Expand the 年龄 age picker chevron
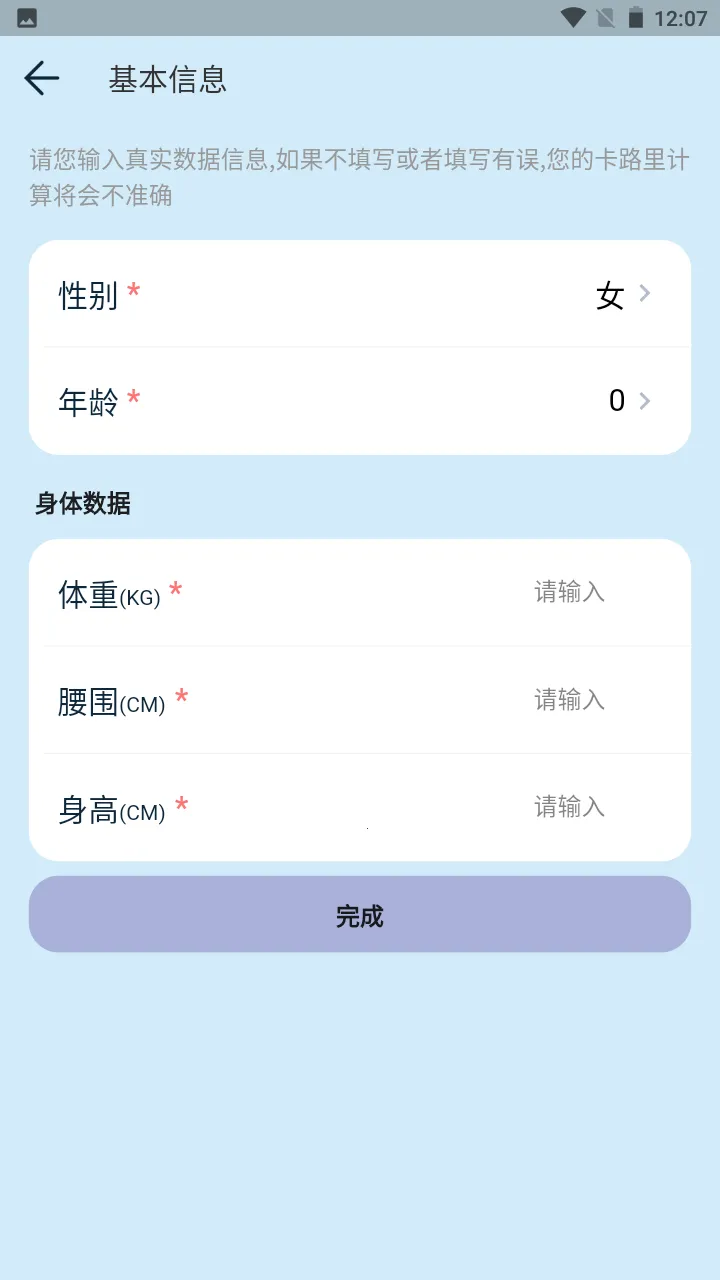720x1280 pixels. click(x=645, y=401)
